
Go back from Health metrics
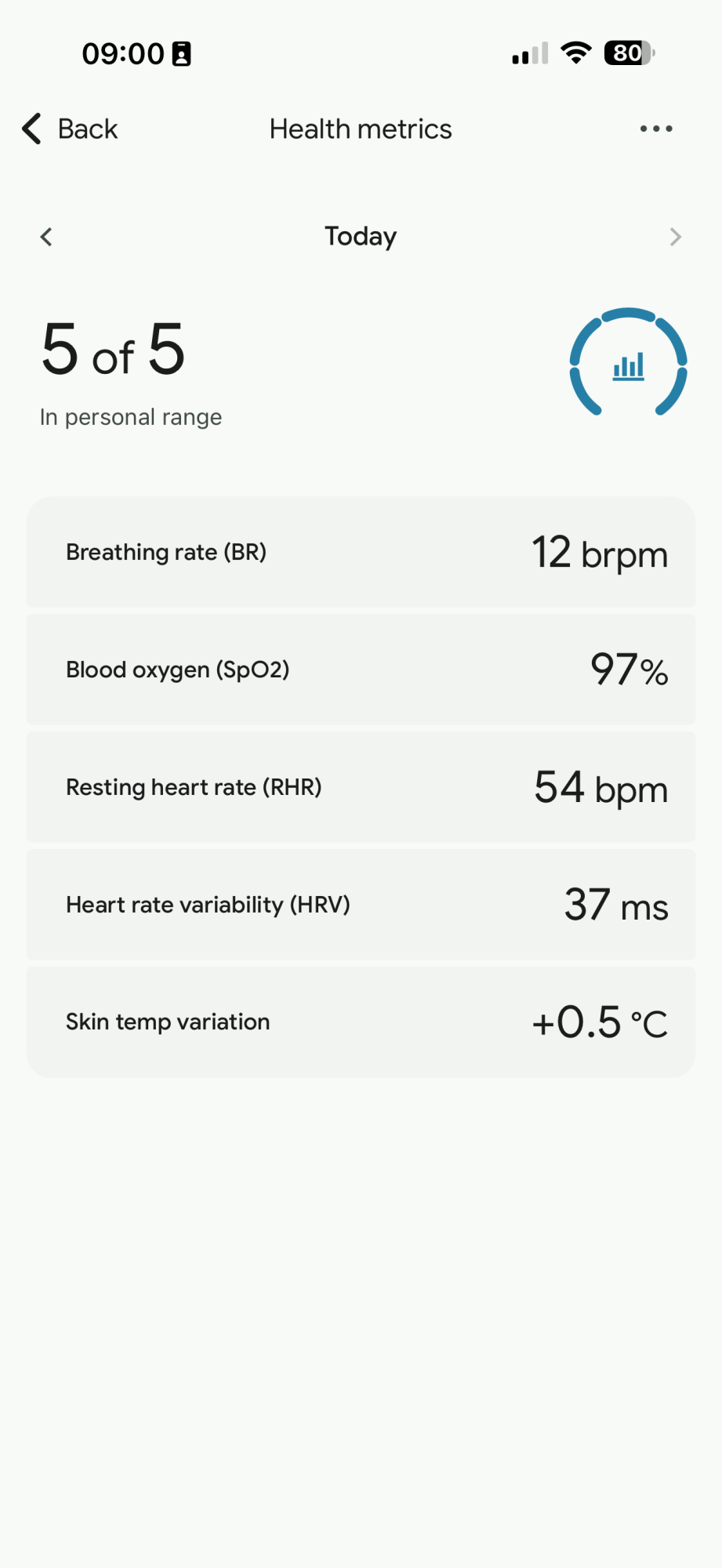click(x=69, y=129)
